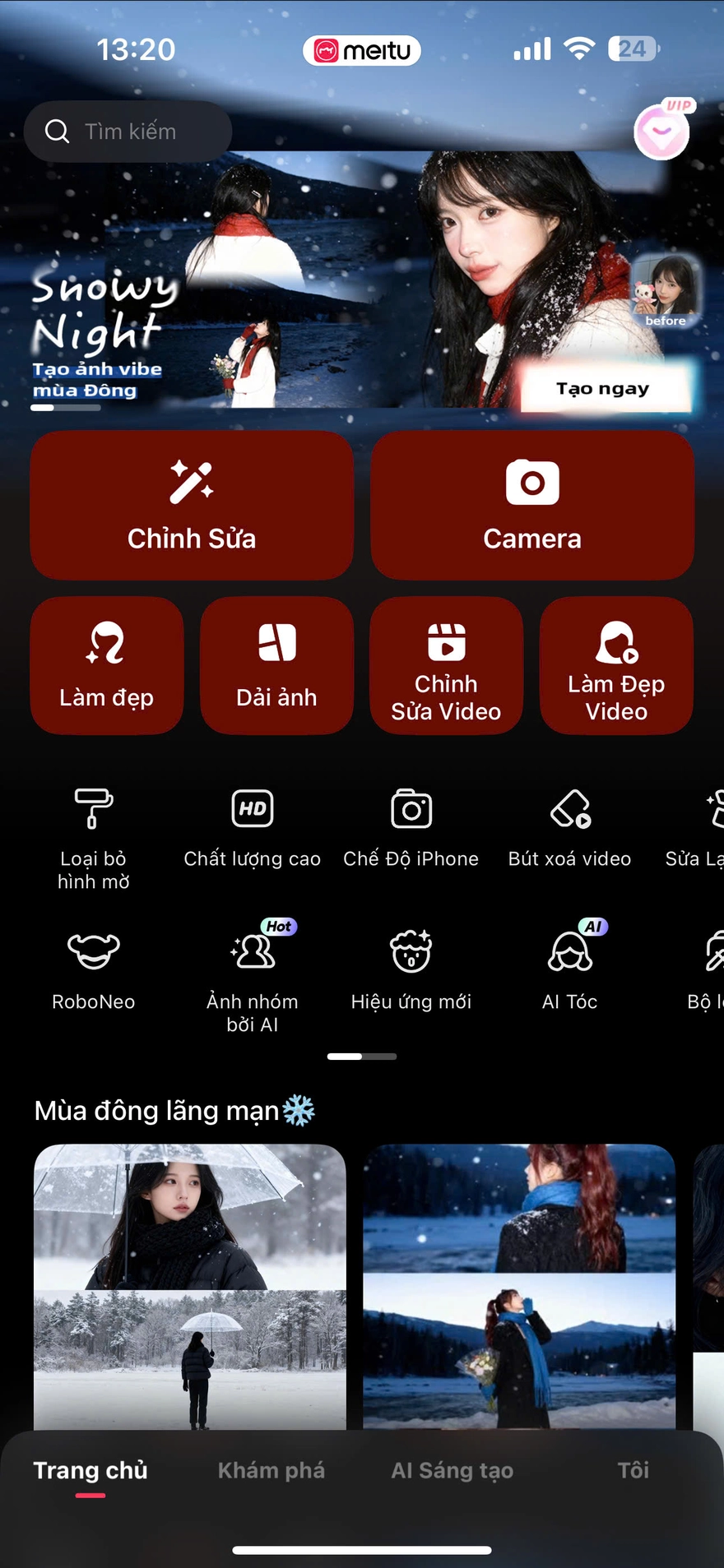Tap the Tìm kiếm search field

(x=128, y=131)
